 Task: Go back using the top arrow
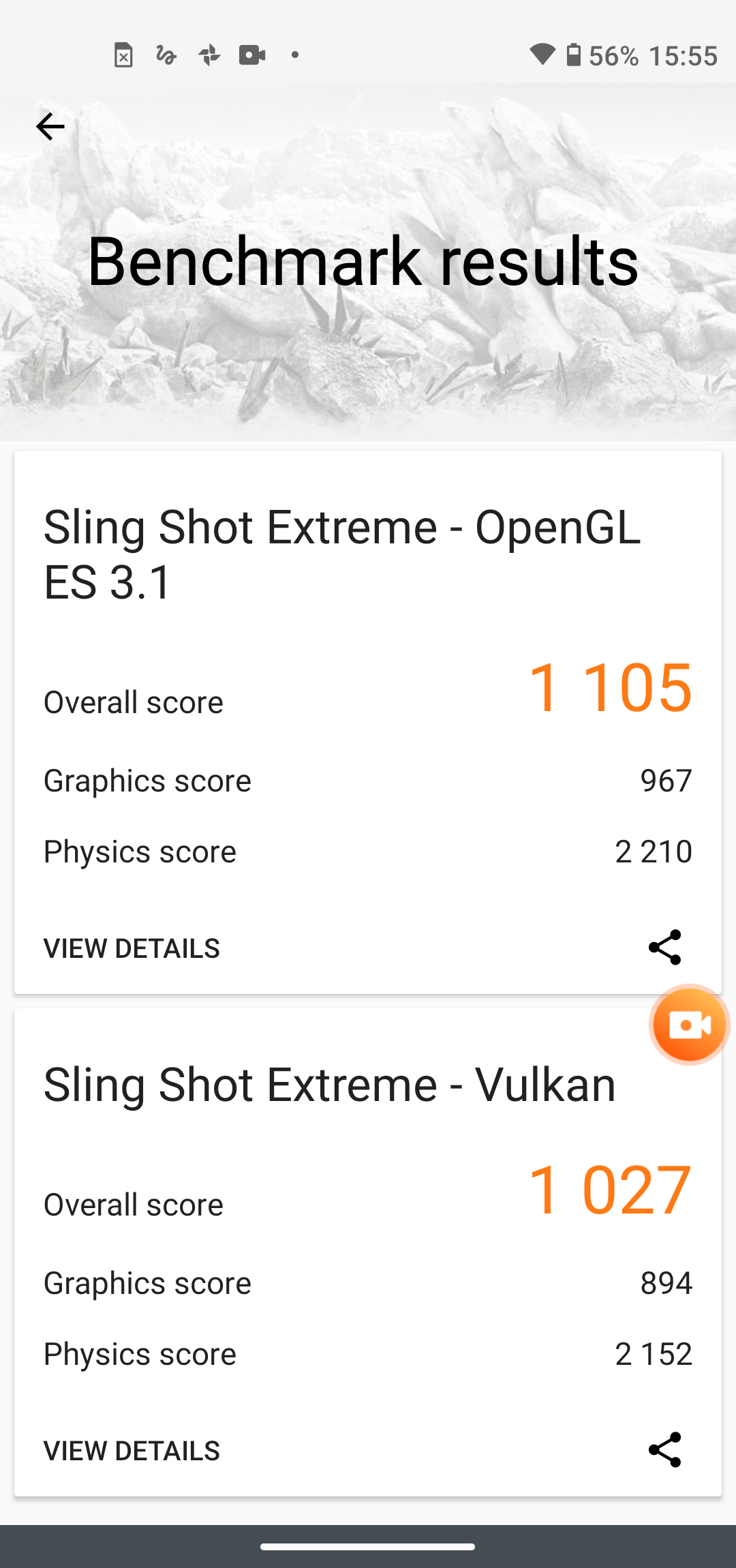tap(50, 127)
